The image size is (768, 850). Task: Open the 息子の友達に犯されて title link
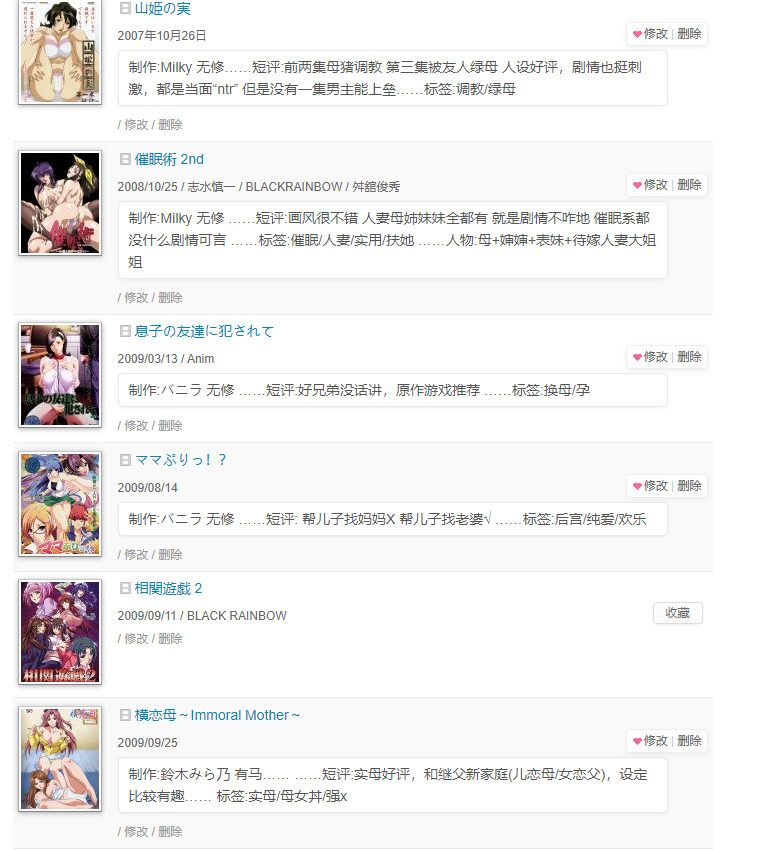point(204,331)
